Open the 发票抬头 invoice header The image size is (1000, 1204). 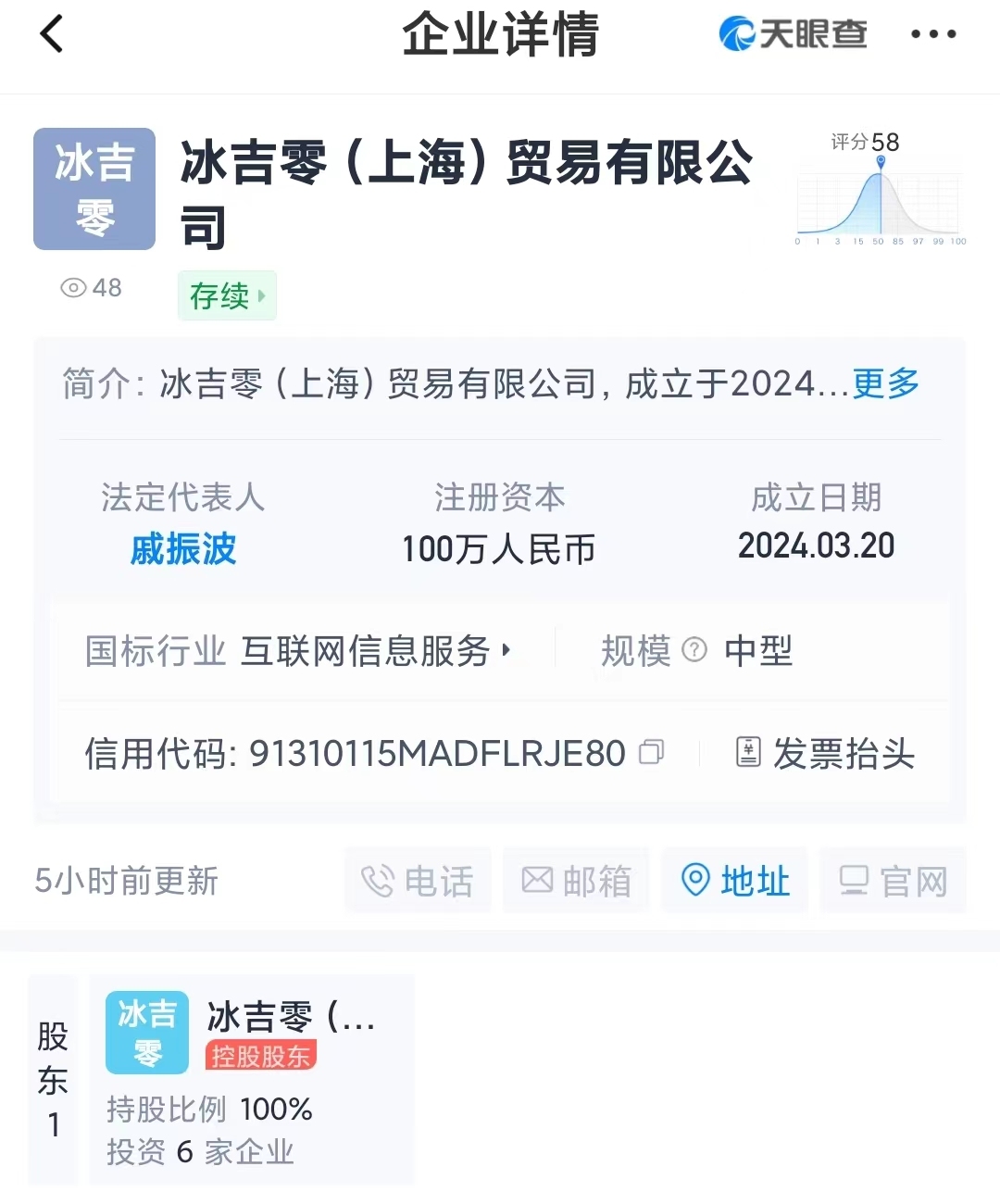(825, 753)
